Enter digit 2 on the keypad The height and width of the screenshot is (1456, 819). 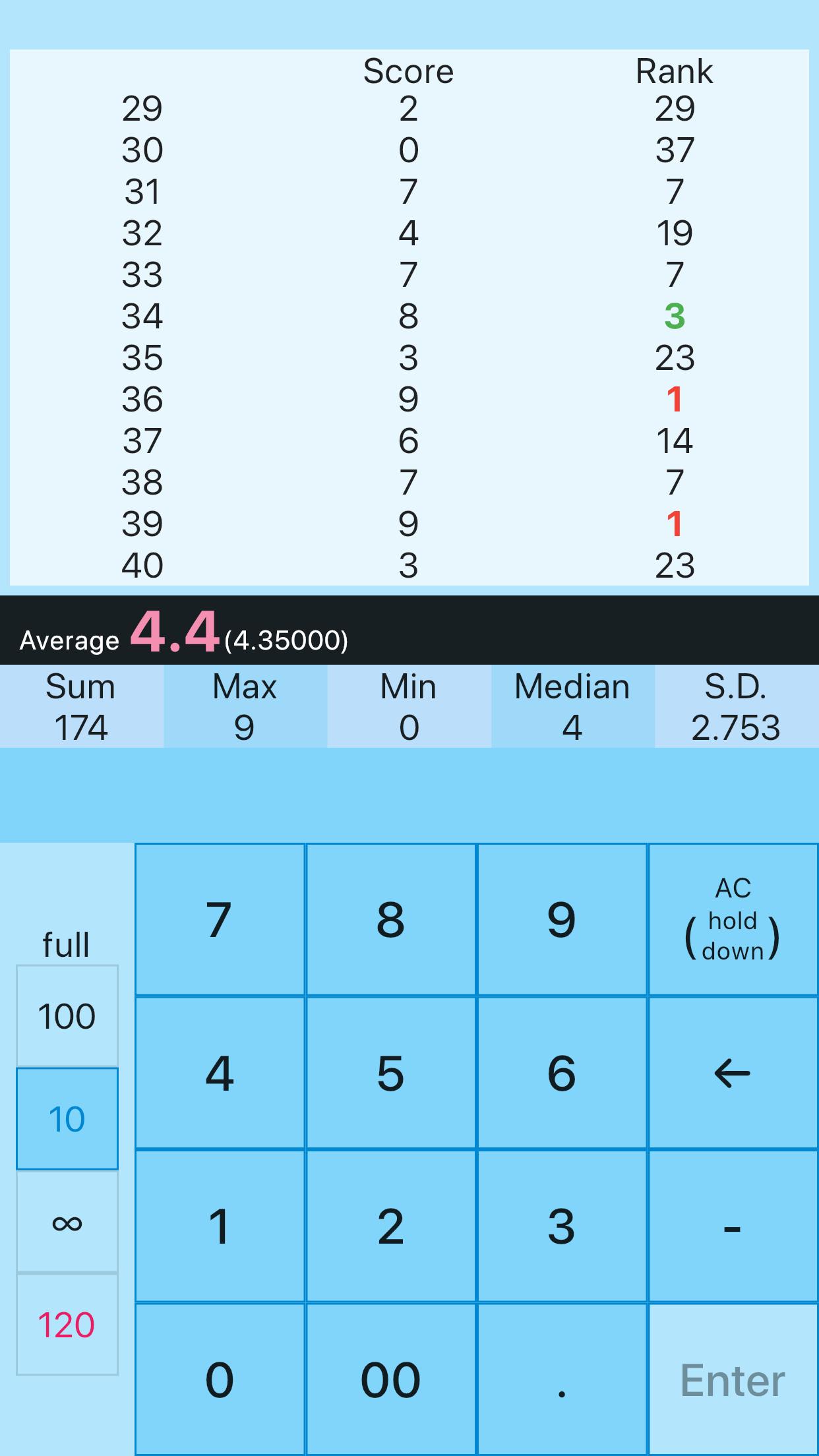[x=390, y=1227]
